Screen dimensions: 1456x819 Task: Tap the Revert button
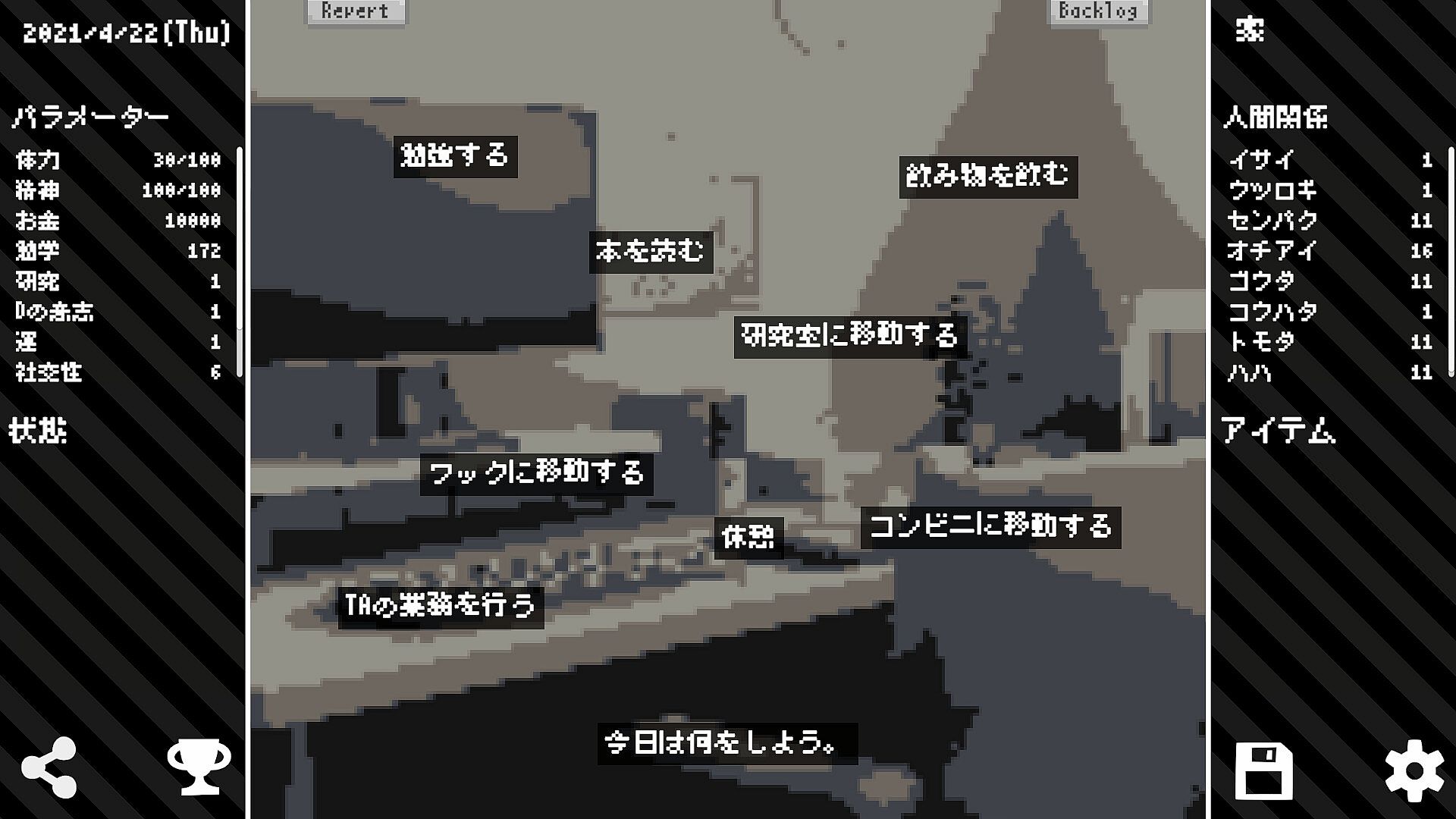click(x=355, y=11)
